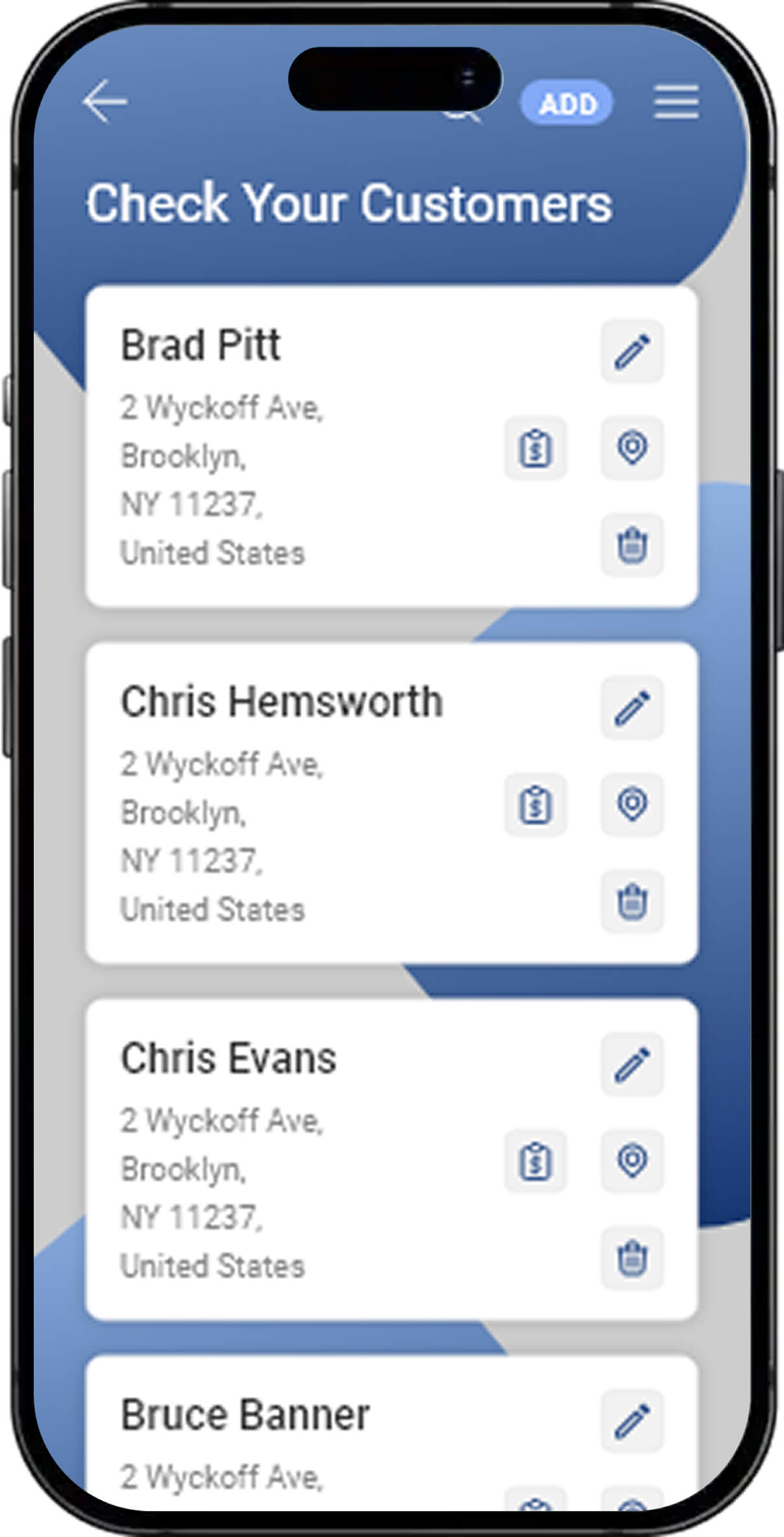The height and width of the screenshot is (1537, 784).
Task: Edit Bruce Banner's customer details
Action: tap(632, 1421)
